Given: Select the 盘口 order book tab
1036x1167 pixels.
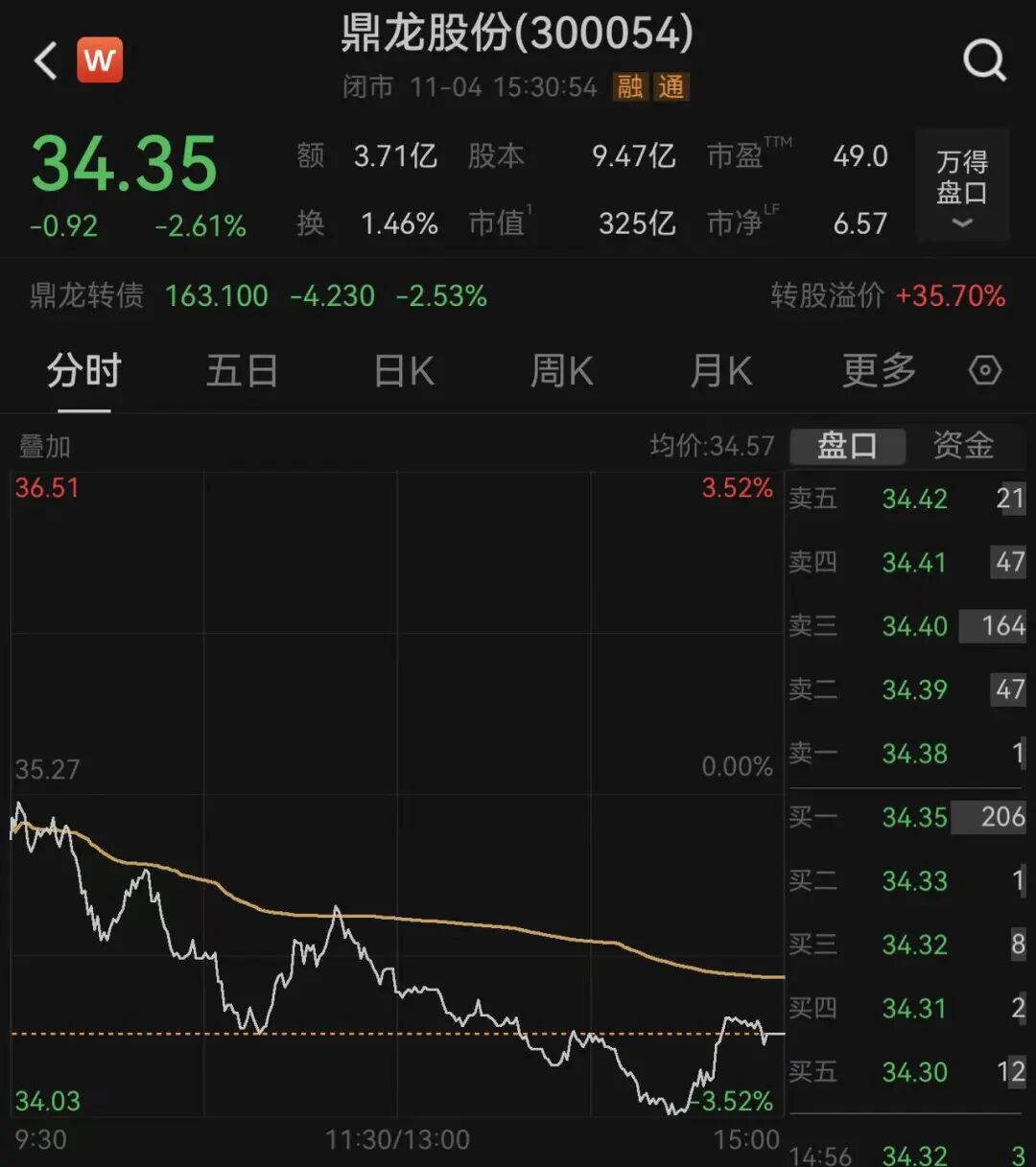Looking at the screenshot, I should 847,446.
